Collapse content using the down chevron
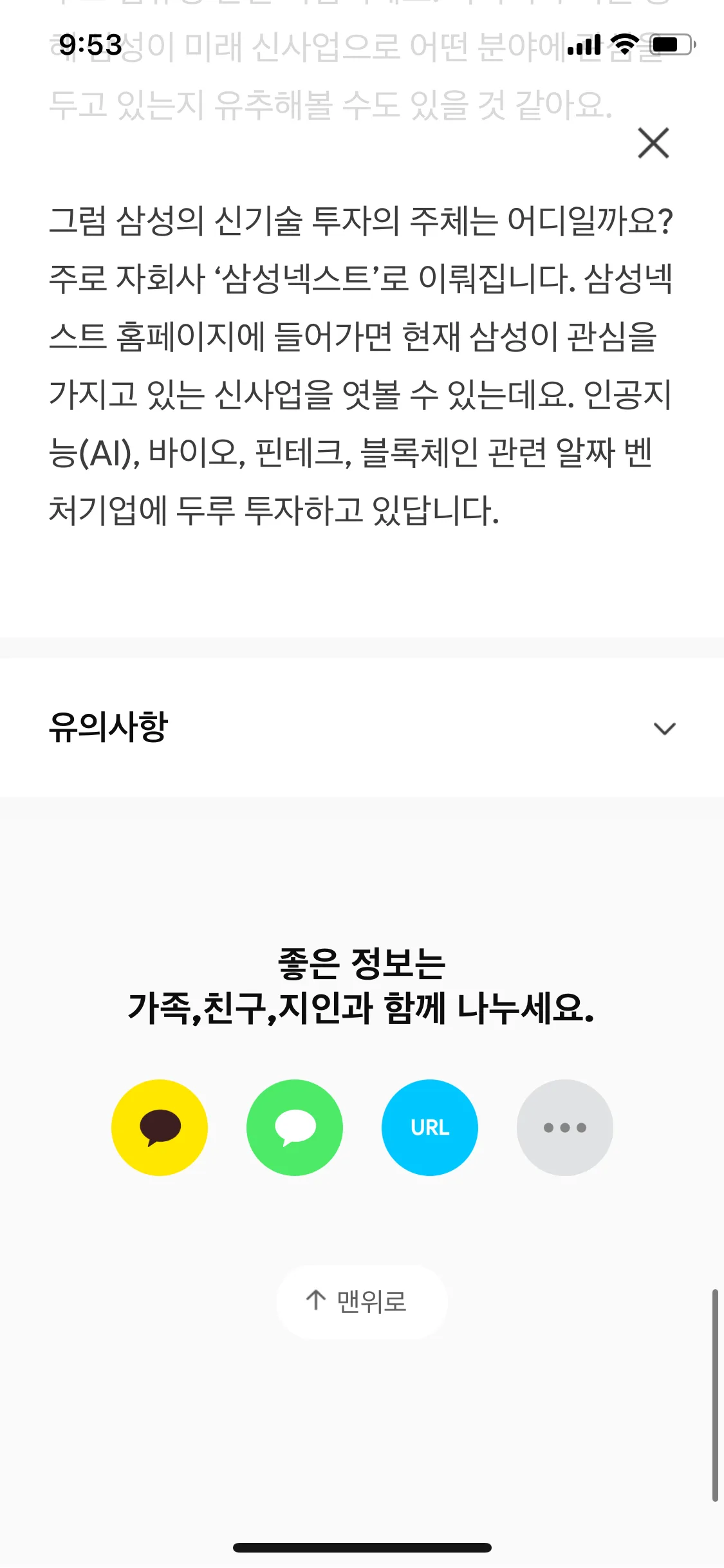 [664, 728]
